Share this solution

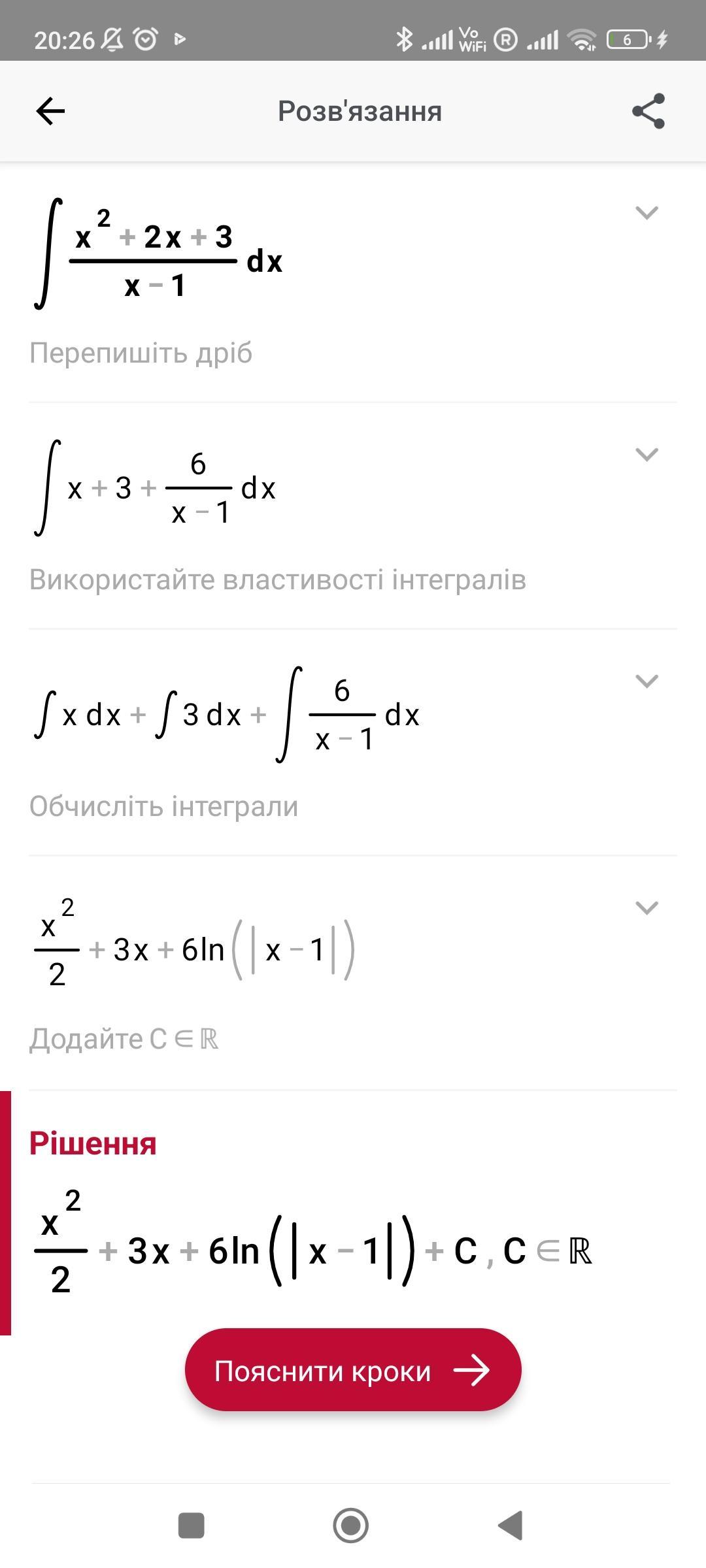[x=648, y=111]
